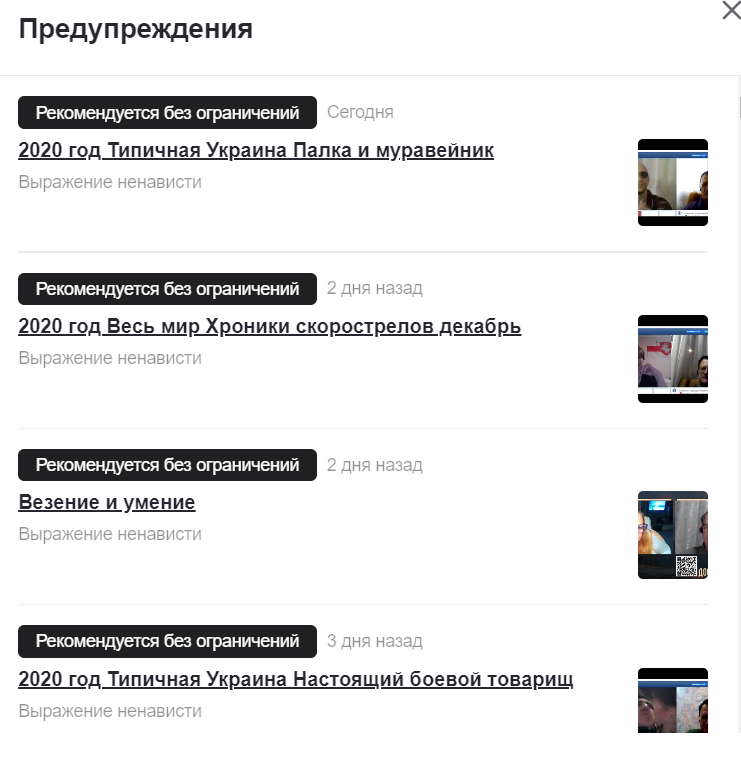Click the thumbnail of Палка и муравейник video
The width and height of the screenshot is (741, 770).
click(x=672, y=182)
